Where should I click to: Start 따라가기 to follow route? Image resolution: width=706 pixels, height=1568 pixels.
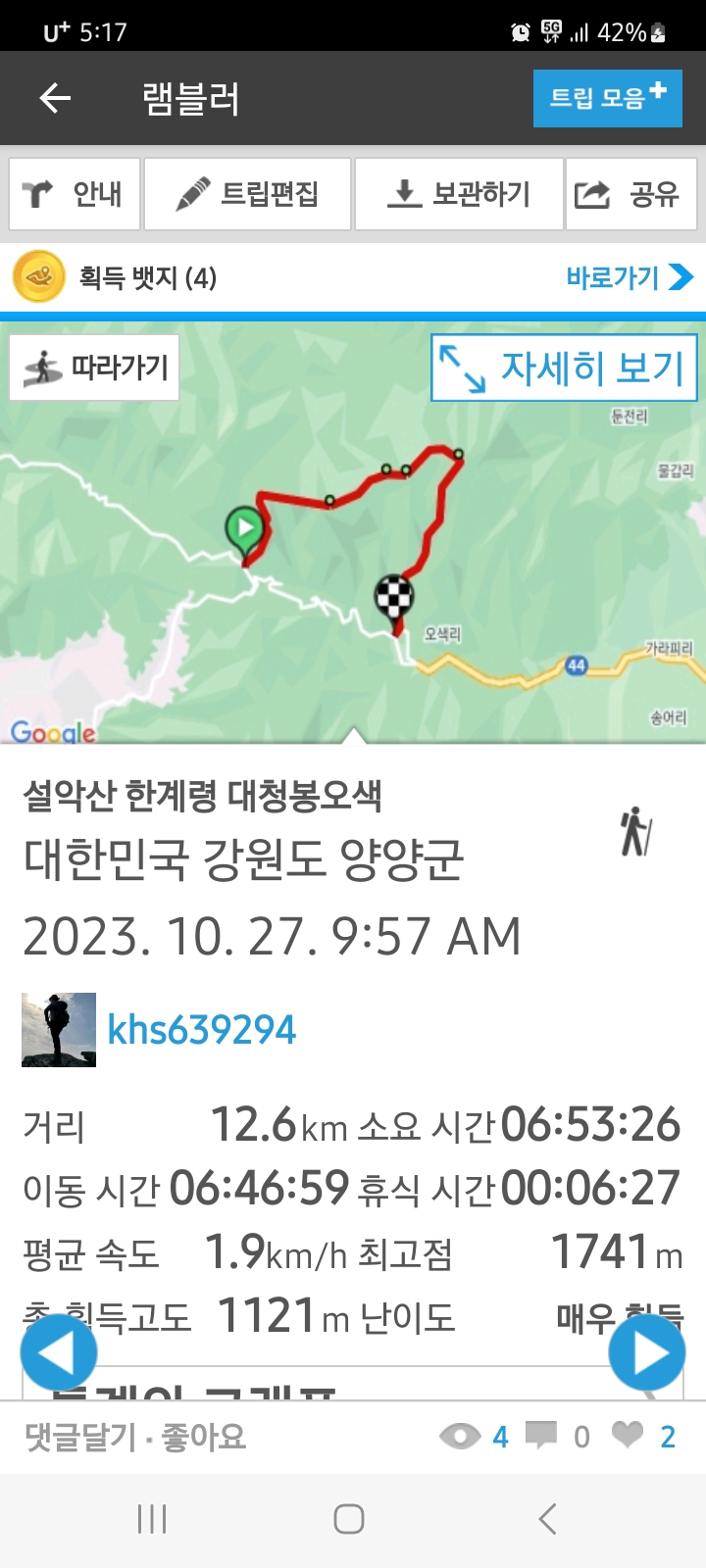tap(94, 367)
